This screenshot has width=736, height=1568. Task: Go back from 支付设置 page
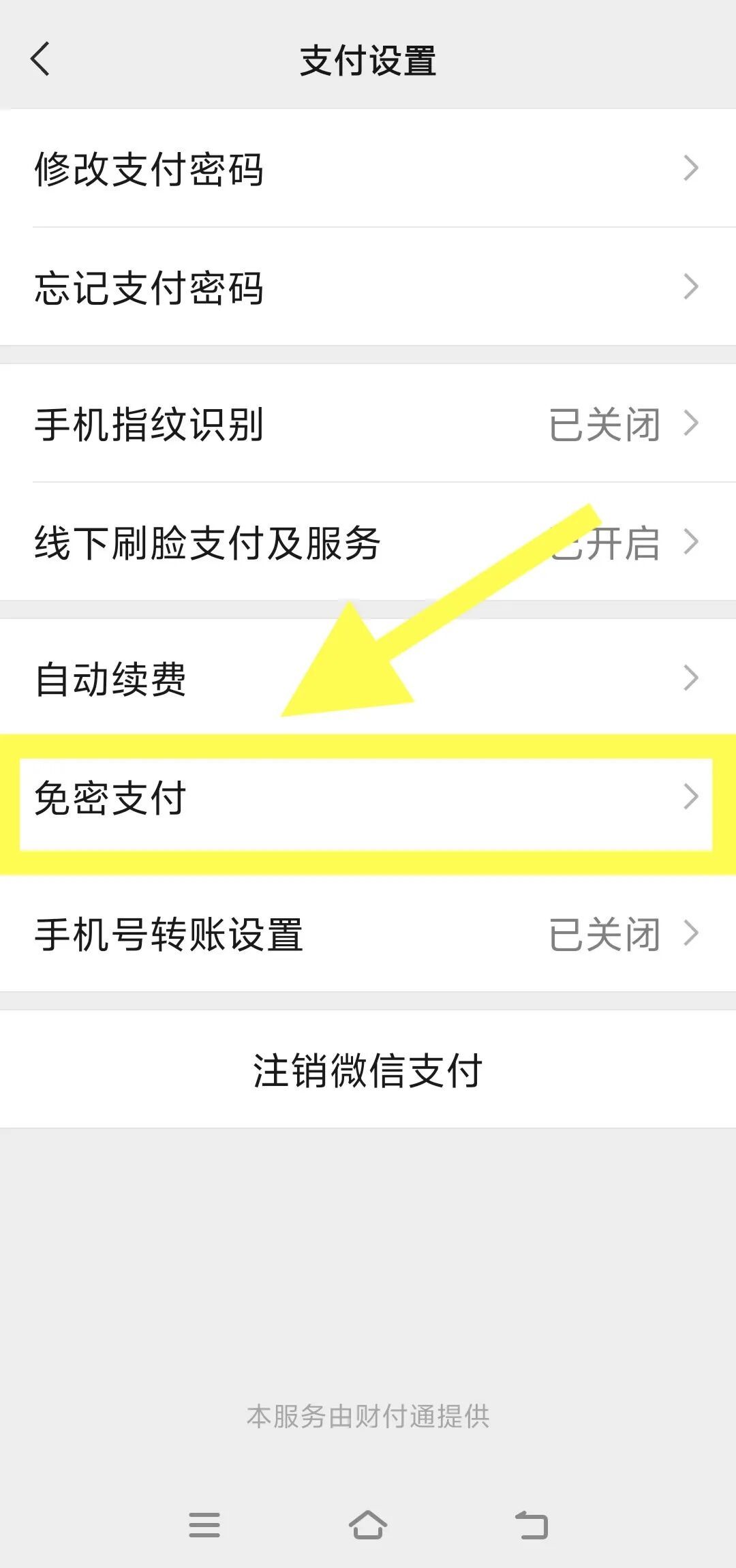[x=41, y=59]
